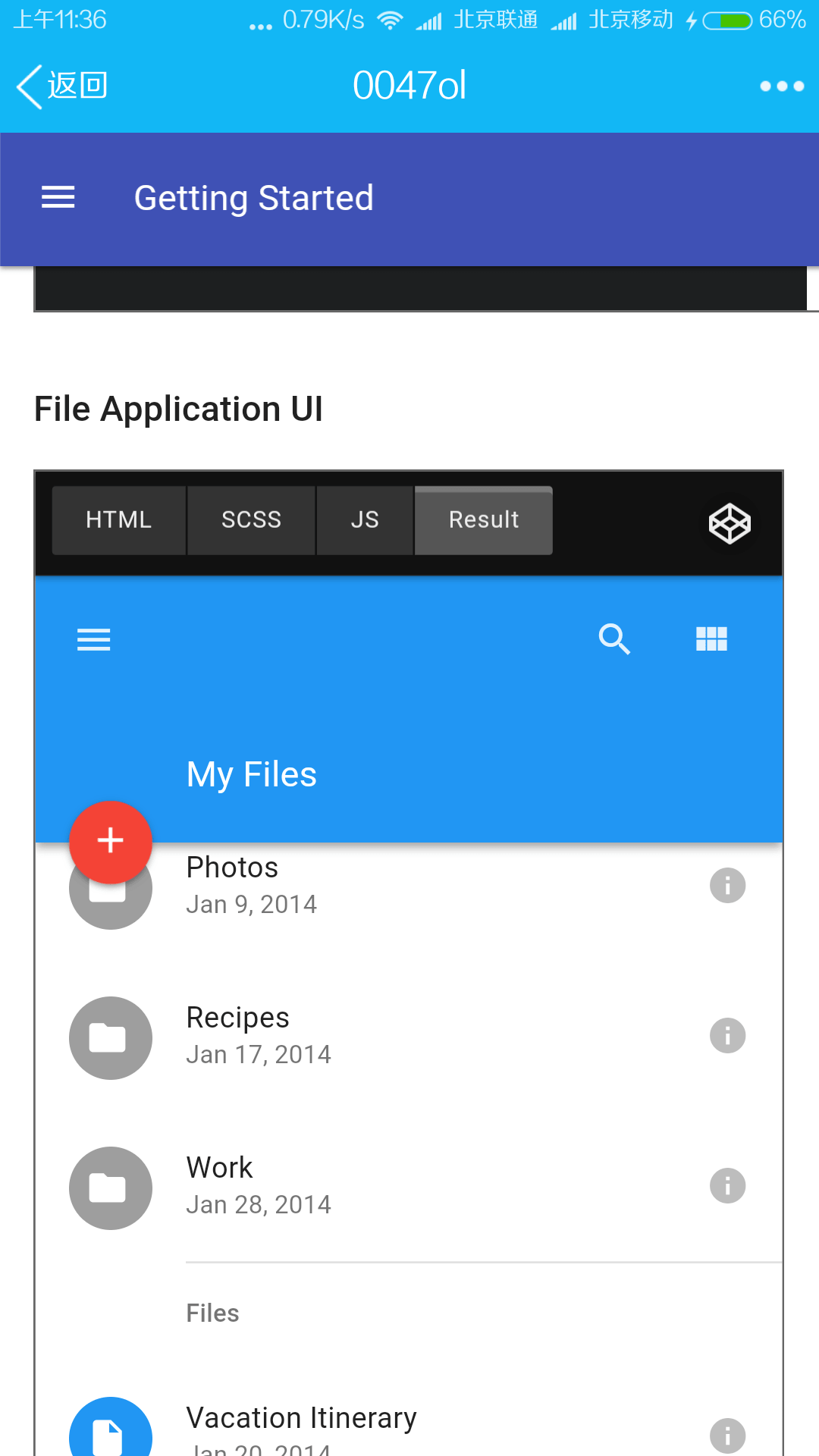This screenshot has width=819, height=1456.
Task: Open the CodePen logo icon
Action: click(x=729, y=522)
